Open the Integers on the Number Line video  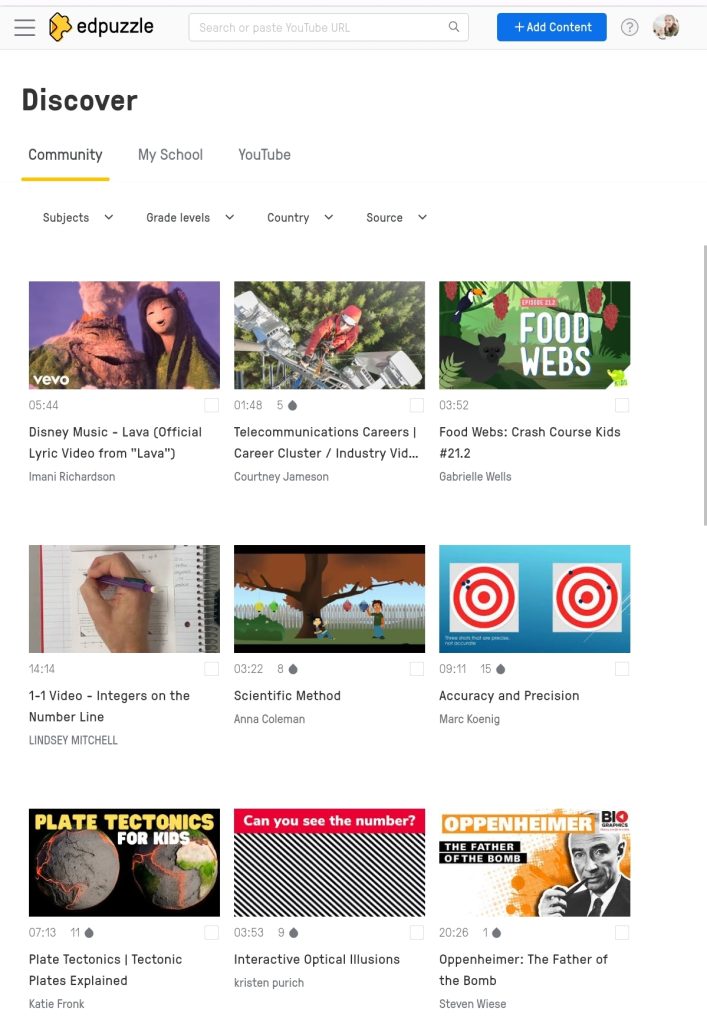[x=124, y=599]
